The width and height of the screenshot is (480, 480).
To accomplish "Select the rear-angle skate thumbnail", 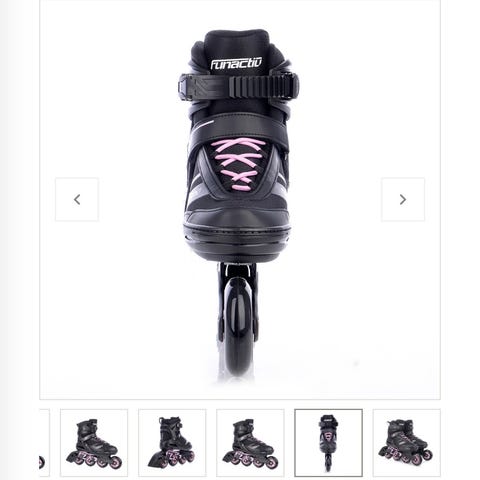I will pos(172,443).
